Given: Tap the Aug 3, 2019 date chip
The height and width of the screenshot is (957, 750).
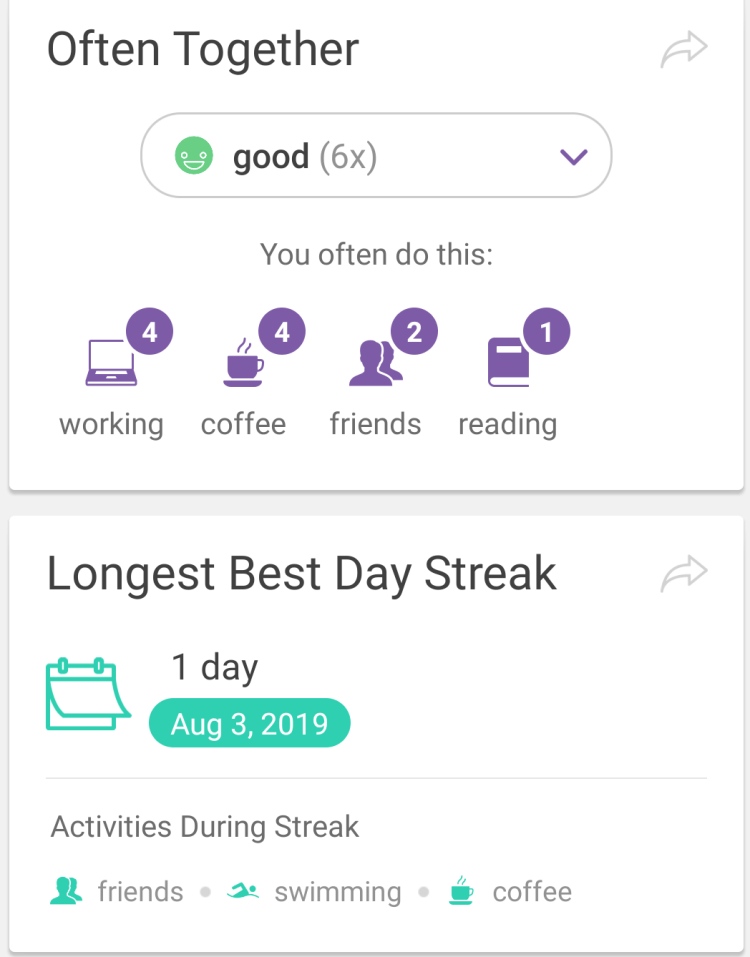Looking at the screenshot, I should pyautogui.click(x=249, y=723).
